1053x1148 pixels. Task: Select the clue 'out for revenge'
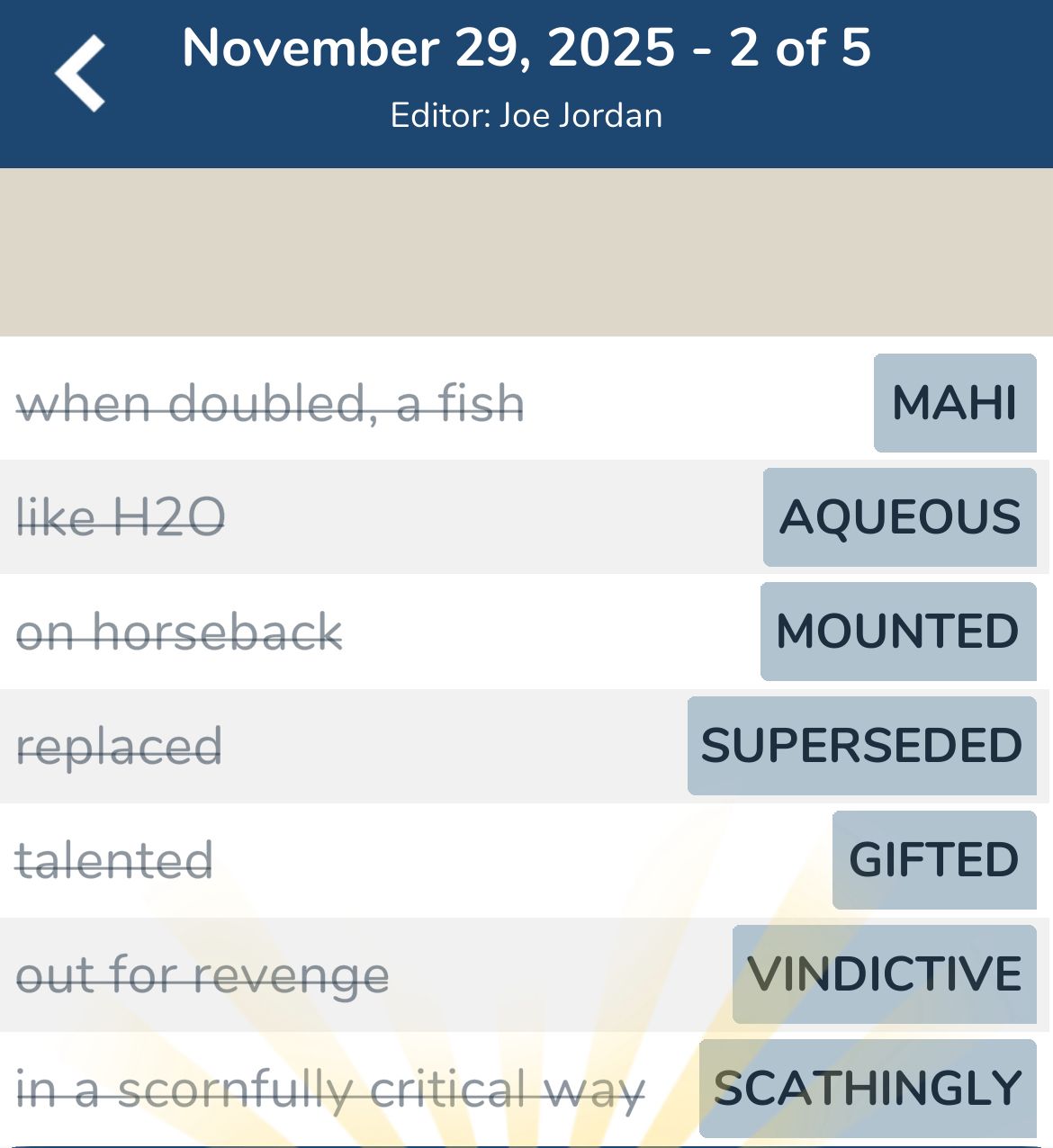click(202, 974)
